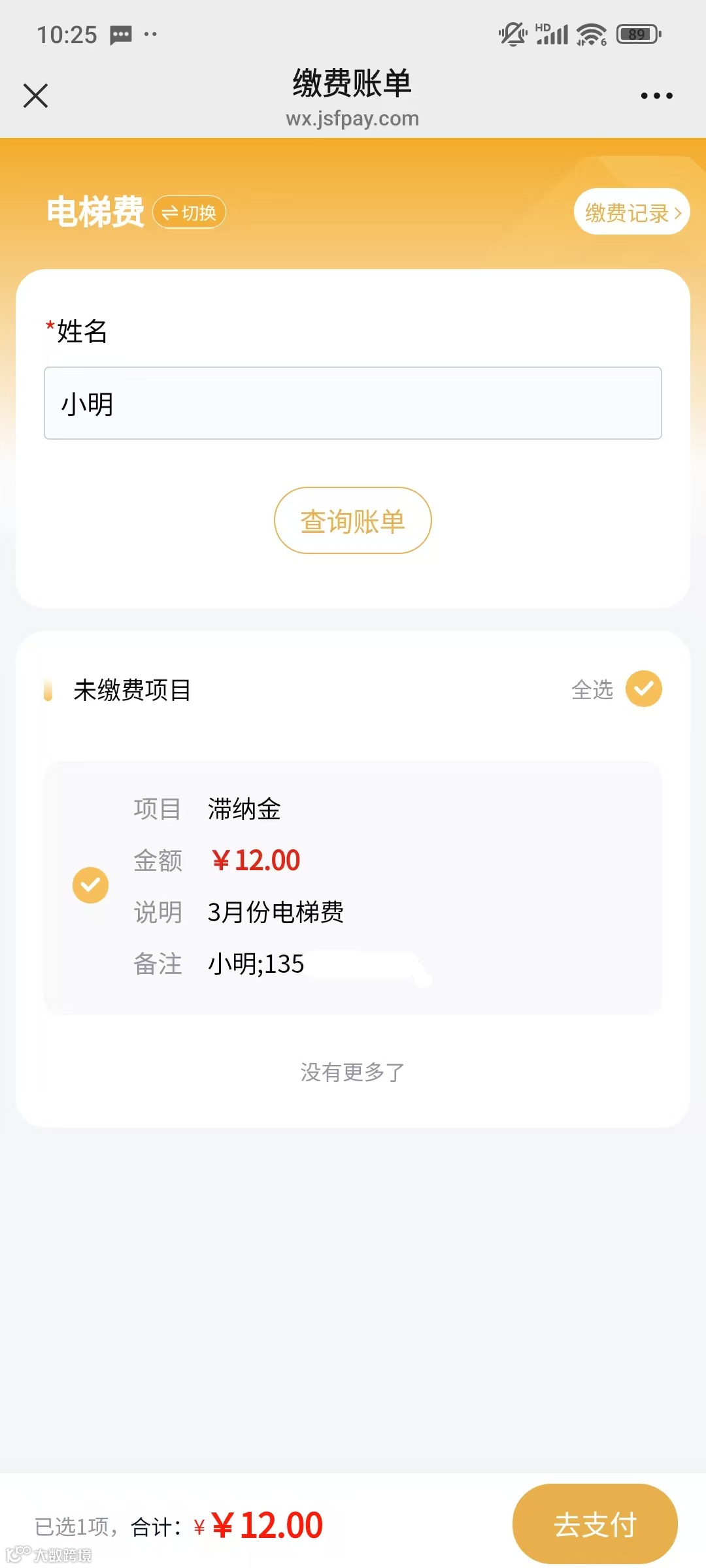Tap 查询账单 to query bills
This screenshot has height=1568, width=706.
(353, 521)
